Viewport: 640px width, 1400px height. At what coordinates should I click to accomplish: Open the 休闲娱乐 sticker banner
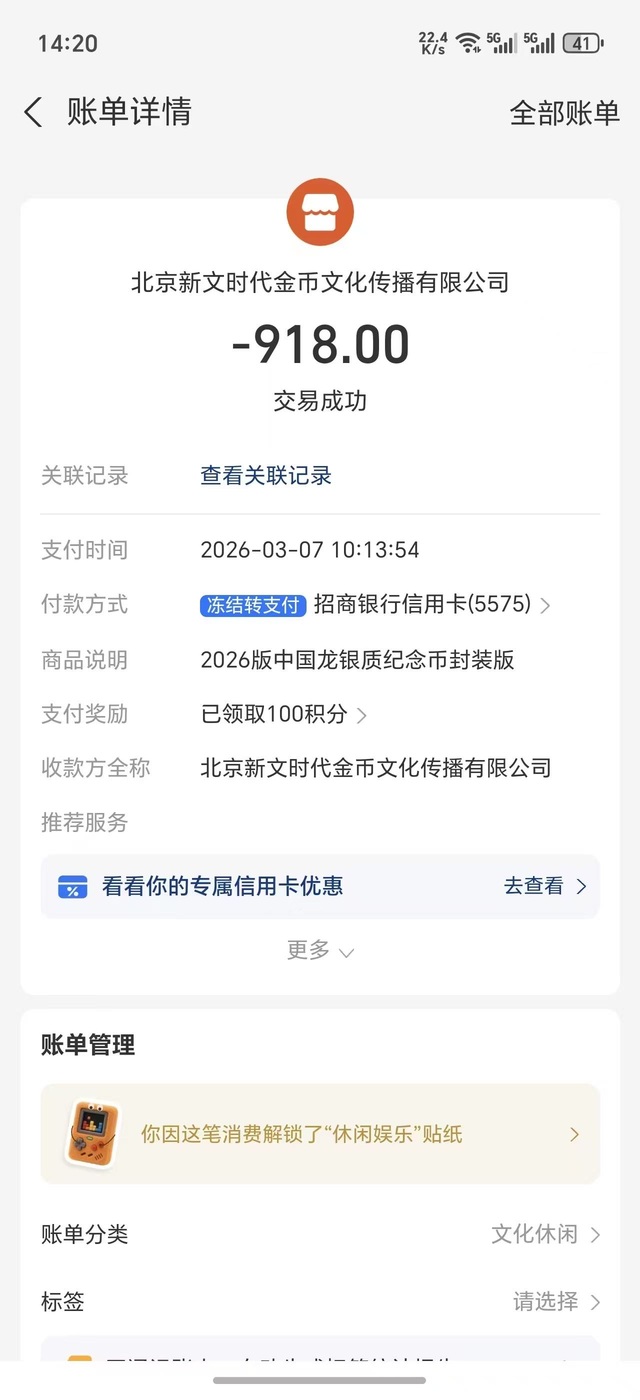click(x=320, y=1134)
